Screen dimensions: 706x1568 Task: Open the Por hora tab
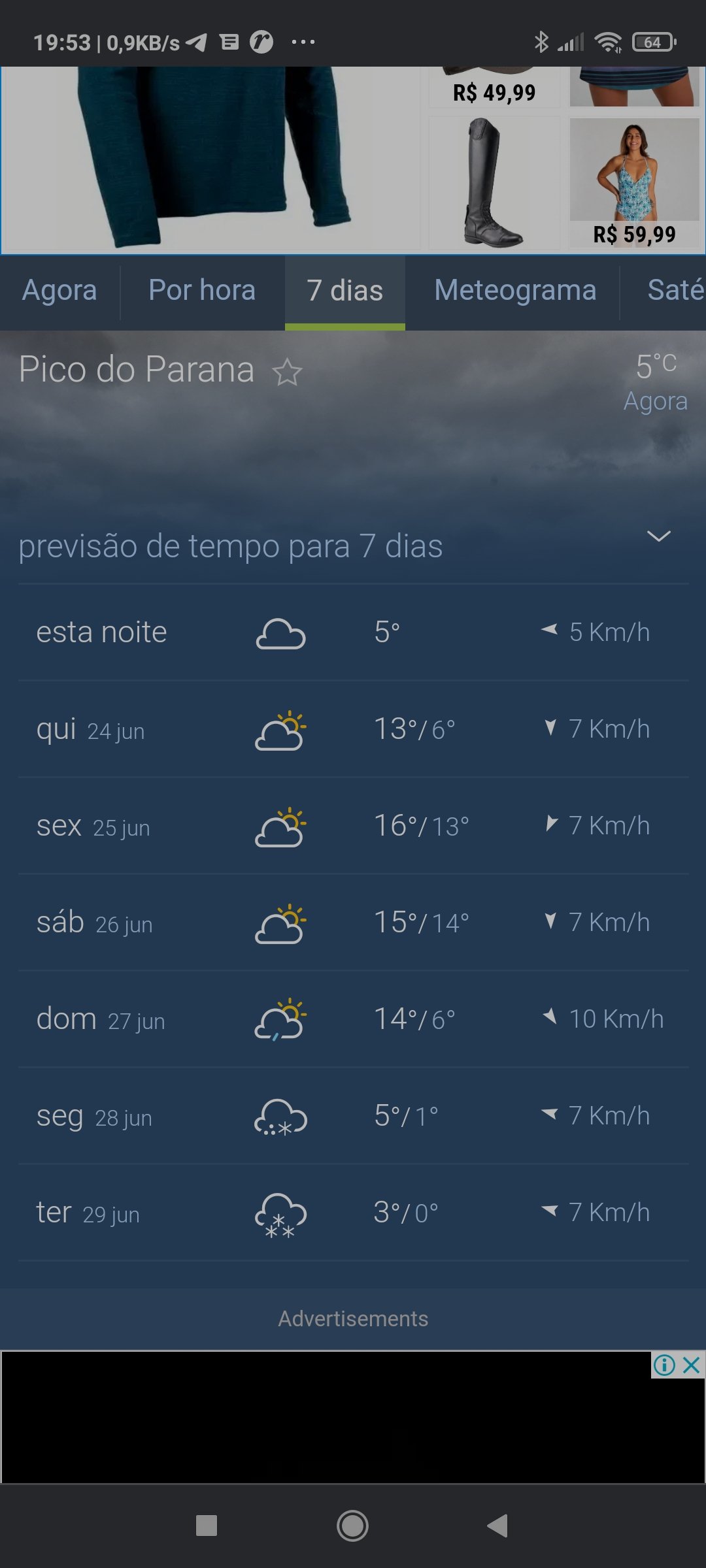pyautogui.click(x=202, y=291)
